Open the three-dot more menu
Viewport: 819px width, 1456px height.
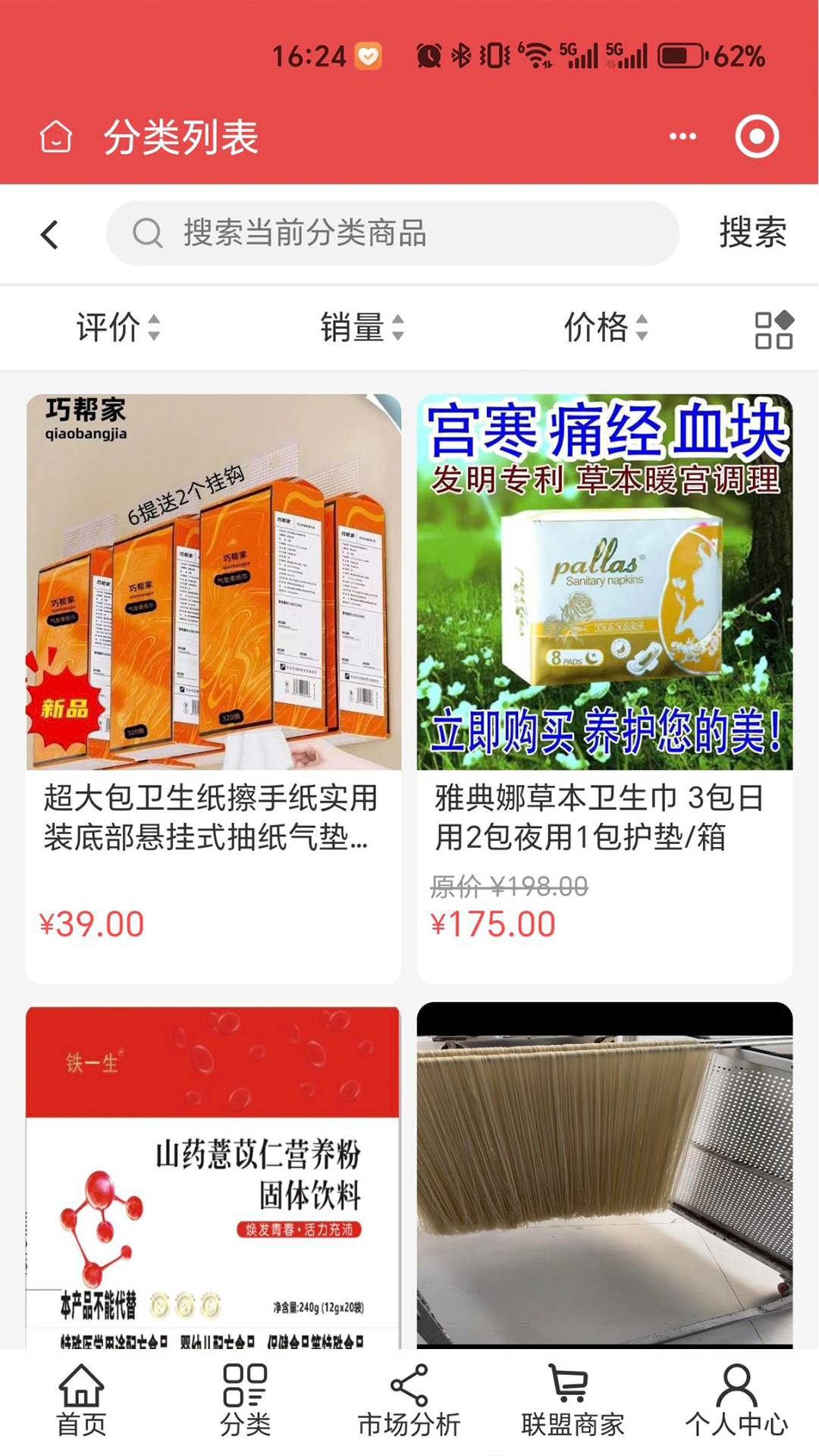point(682,136)
